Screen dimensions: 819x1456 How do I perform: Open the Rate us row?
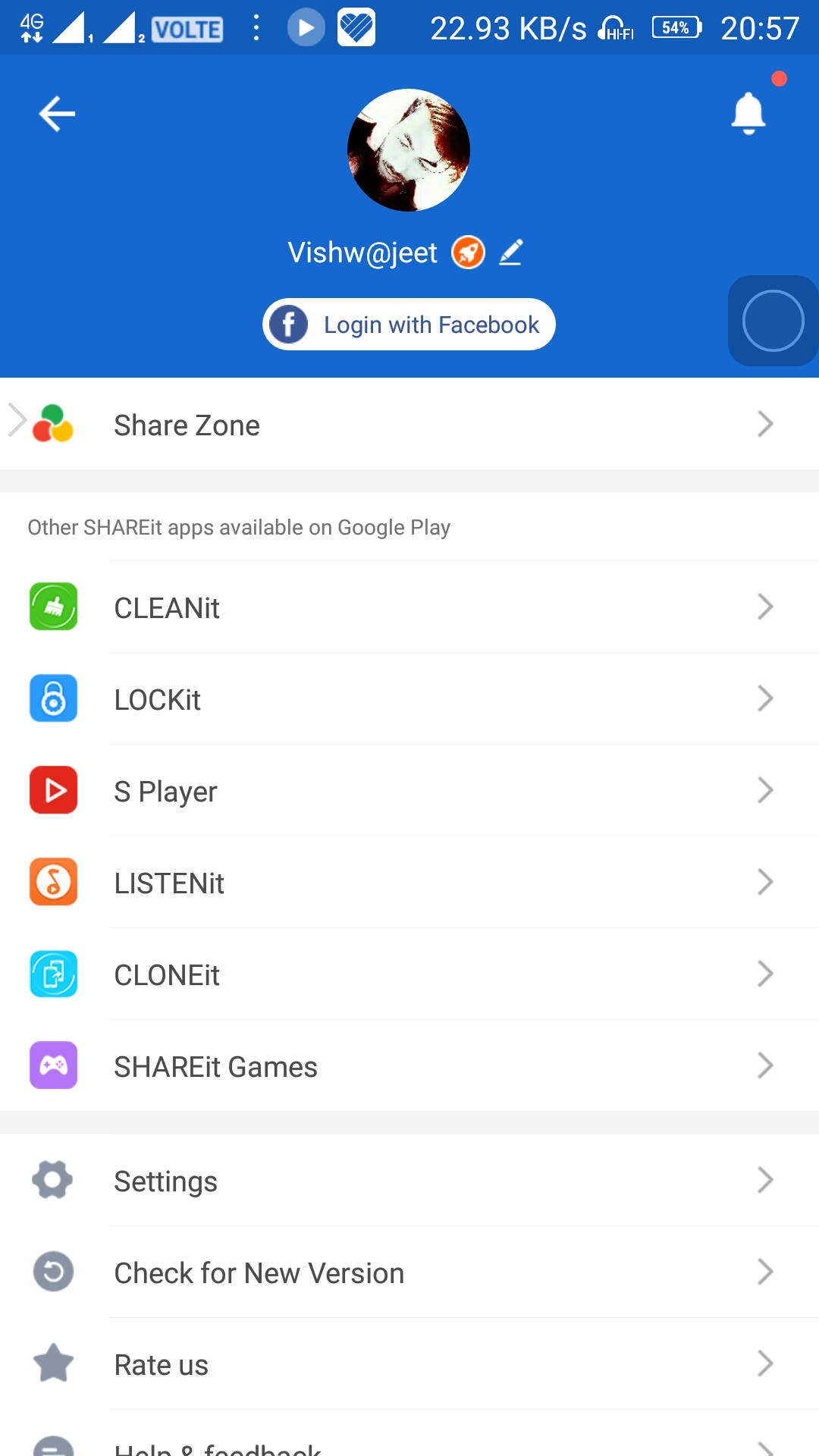(x=409, y=1364)
